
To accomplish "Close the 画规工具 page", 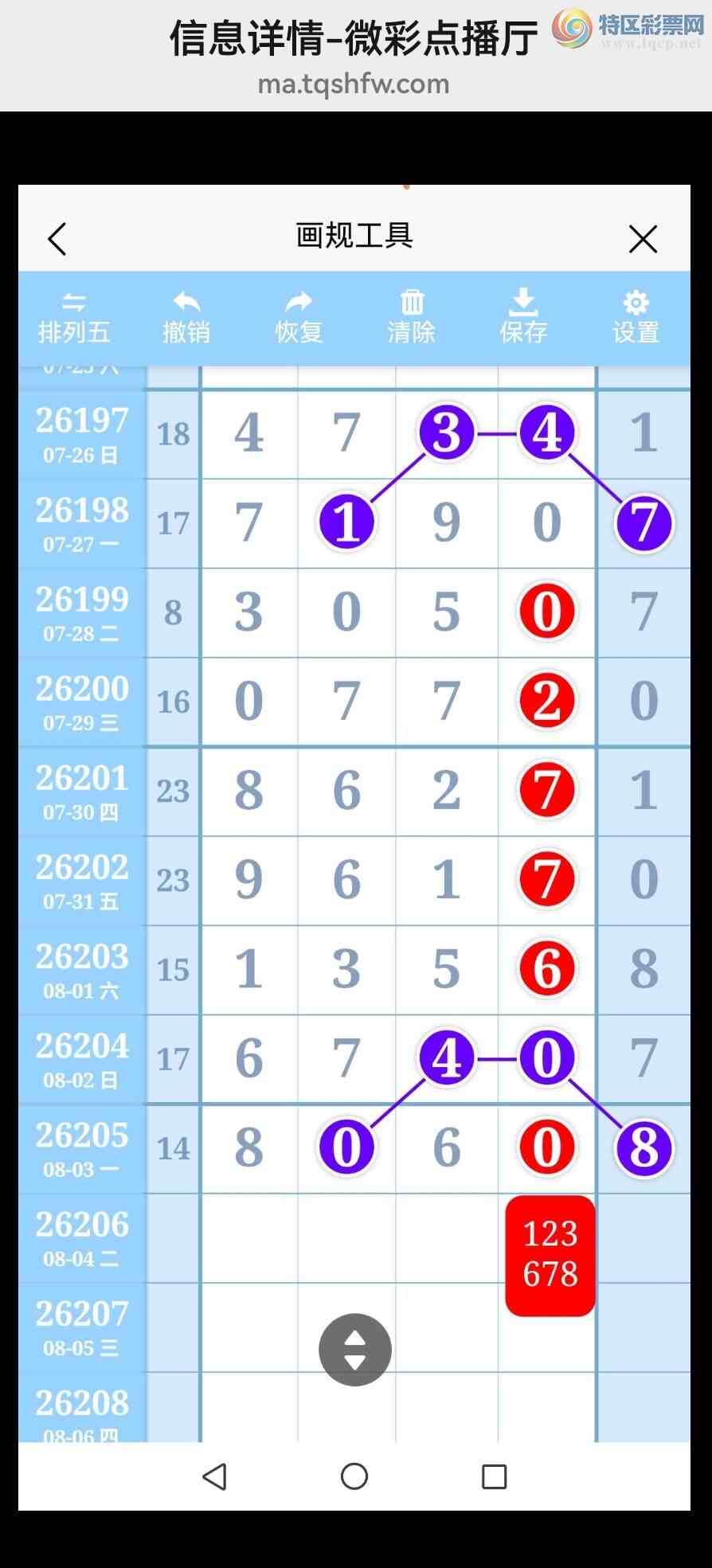I will coord(643,238).
